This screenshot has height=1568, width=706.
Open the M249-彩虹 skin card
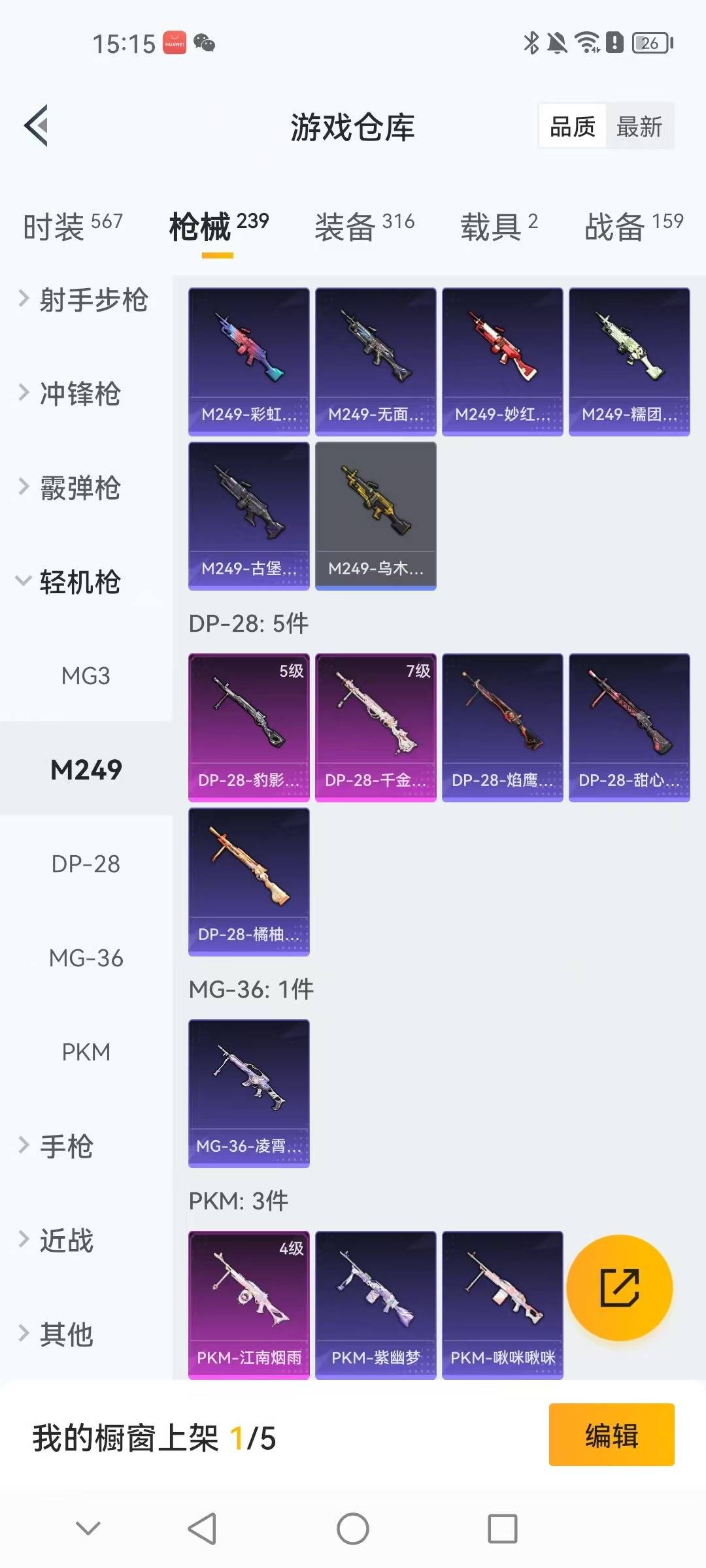click(248, 361)
